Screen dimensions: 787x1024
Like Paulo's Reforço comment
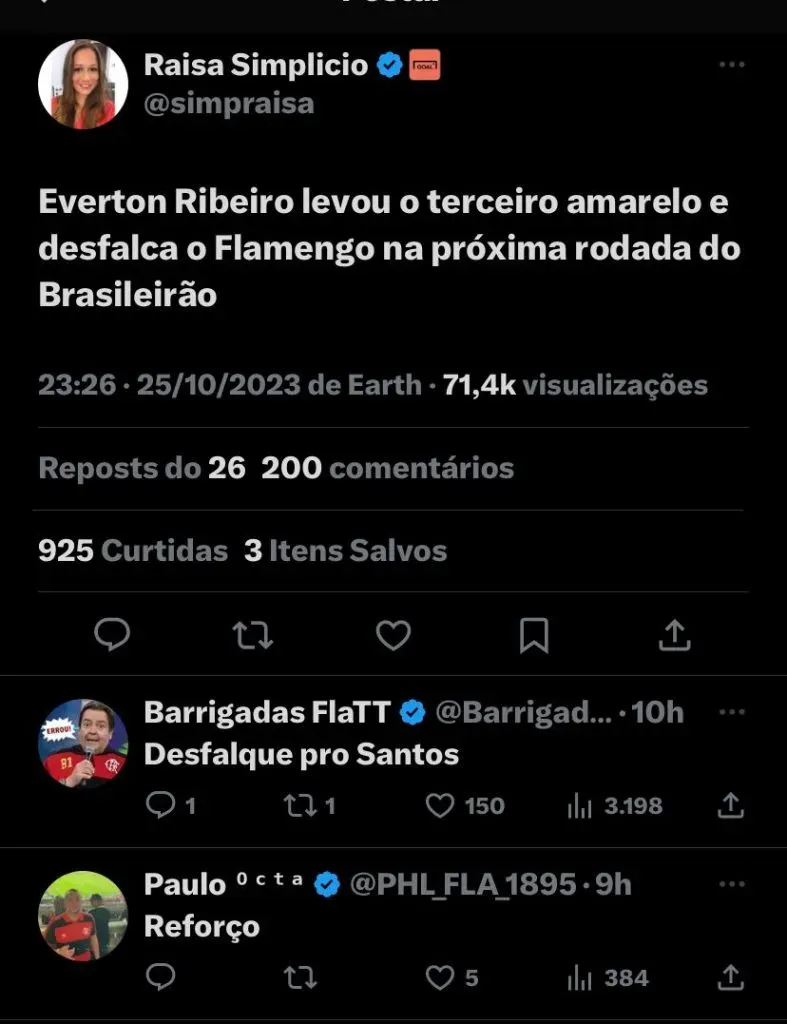click(x=441, y=977)
